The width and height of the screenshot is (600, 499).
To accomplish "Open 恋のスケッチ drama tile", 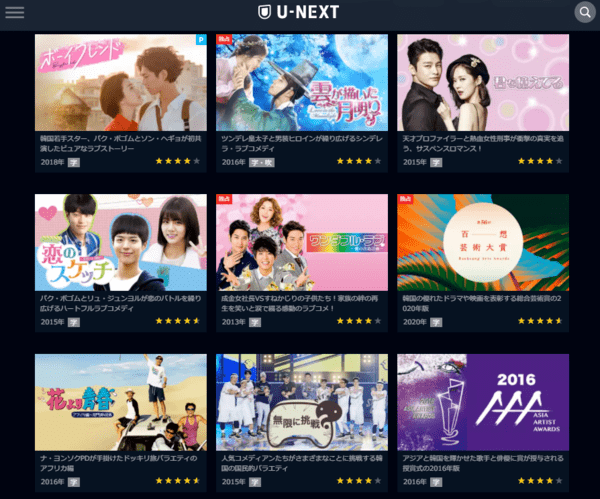I will click(x=121, y=242).
